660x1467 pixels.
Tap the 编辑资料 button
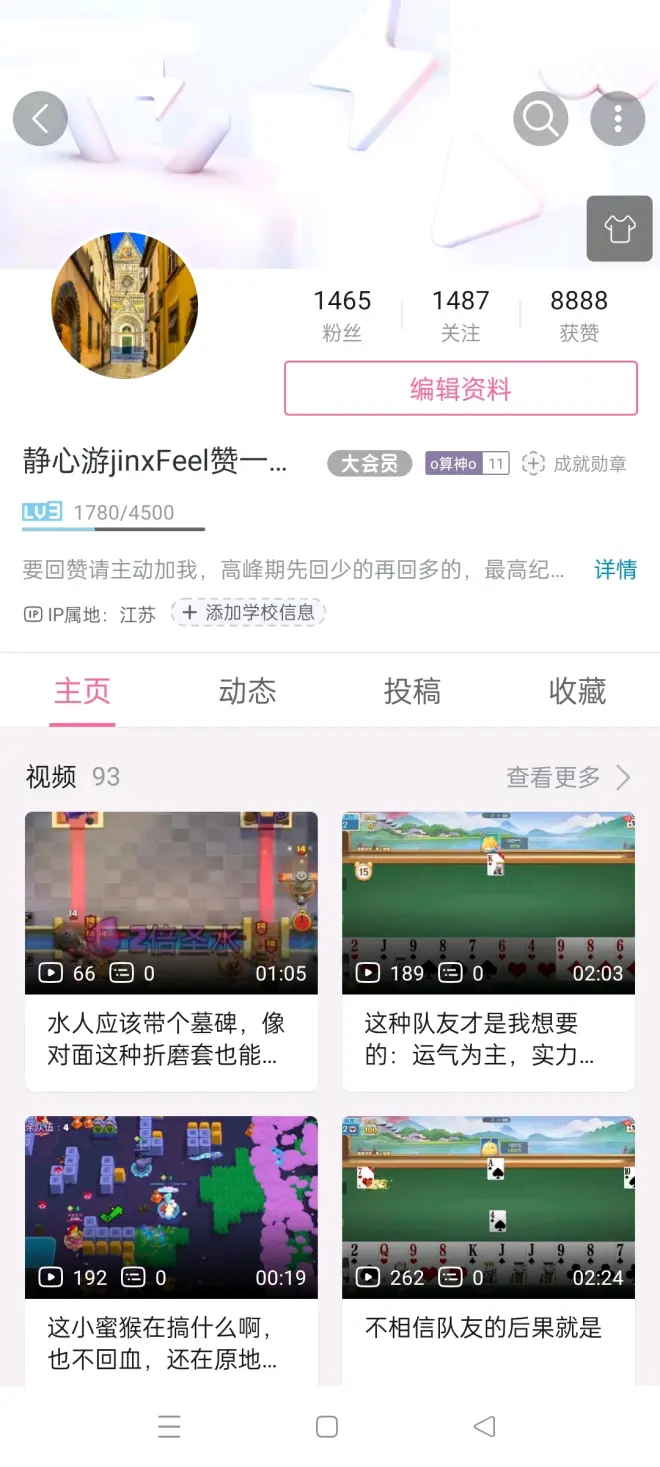(x=461, y=389)
